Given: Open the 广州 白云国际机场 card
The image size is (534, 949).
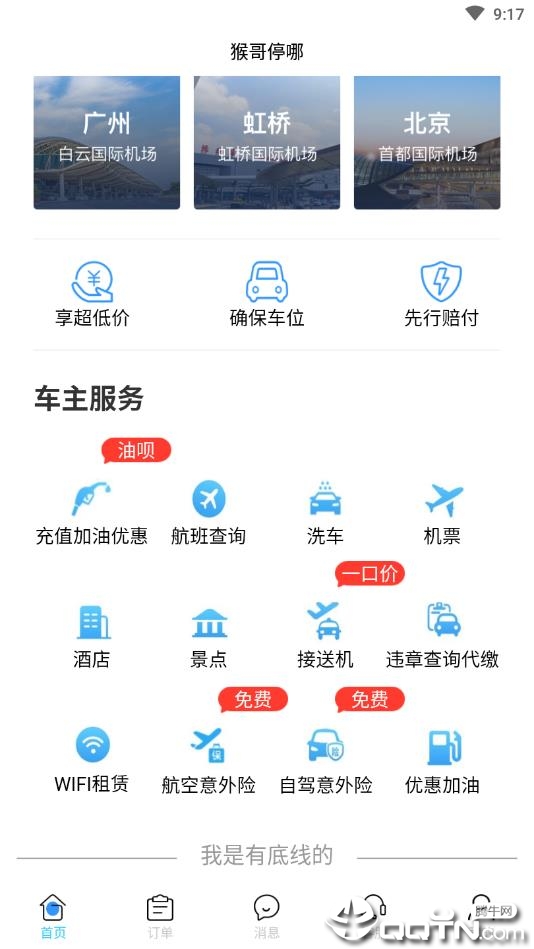Looking at the screenshot, I should click(107, 142).
